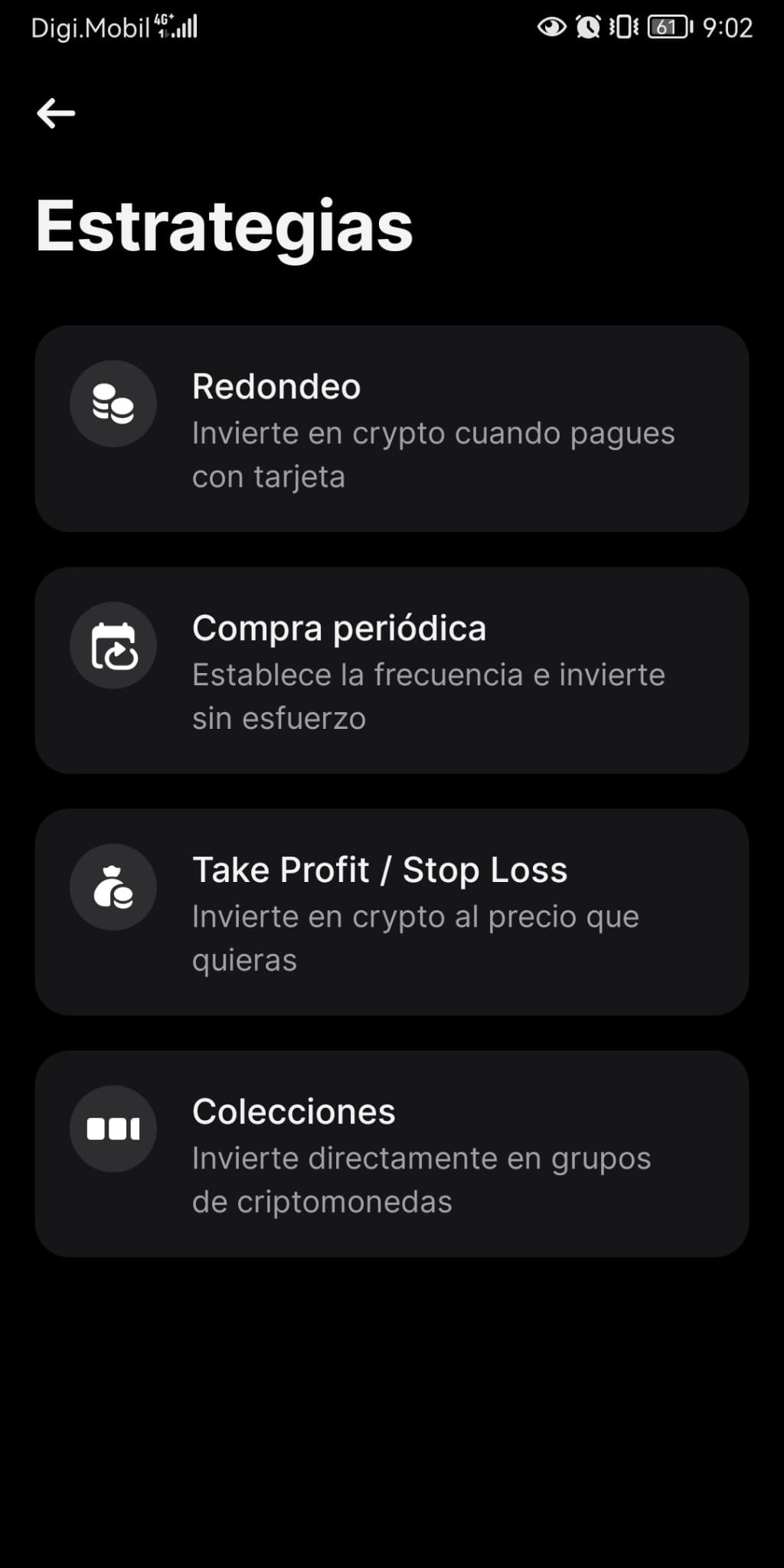The width and height of the screenshot is (784, 1568).
Task: Tap the Colecciones grouped blocks icon
Action: [x=113, y=1129]
